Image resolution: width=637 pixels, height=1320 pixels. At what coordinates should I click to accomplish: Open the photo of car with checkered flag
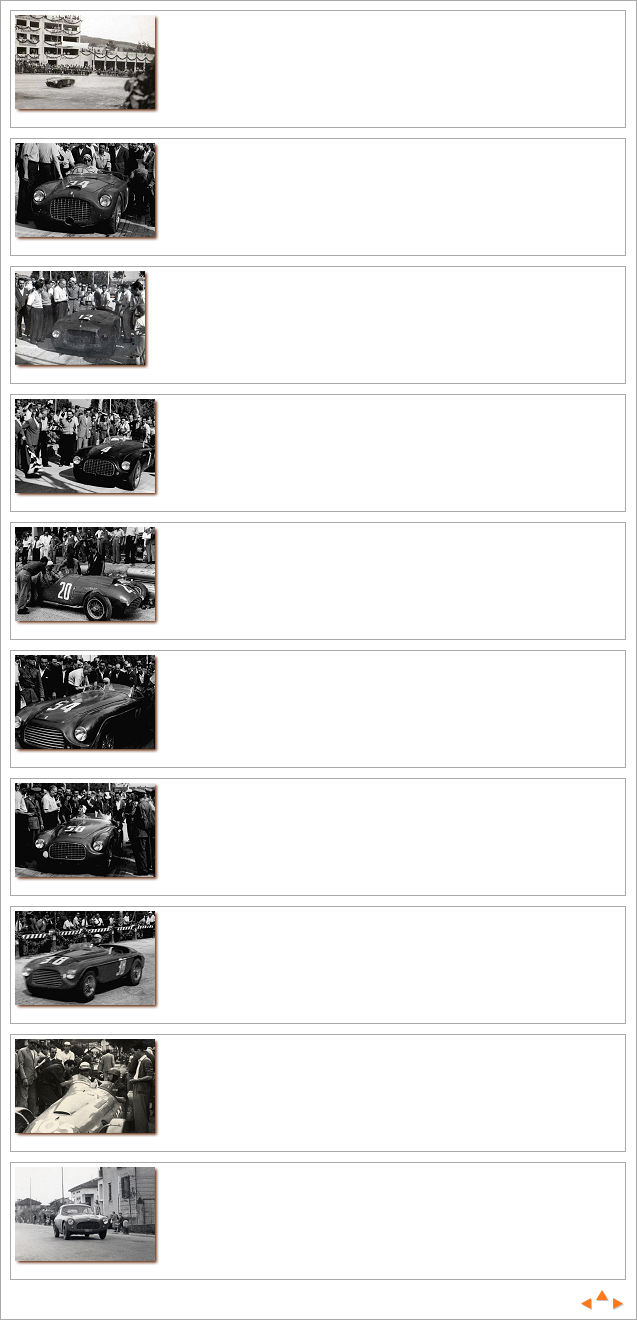(x=85, y=446)
